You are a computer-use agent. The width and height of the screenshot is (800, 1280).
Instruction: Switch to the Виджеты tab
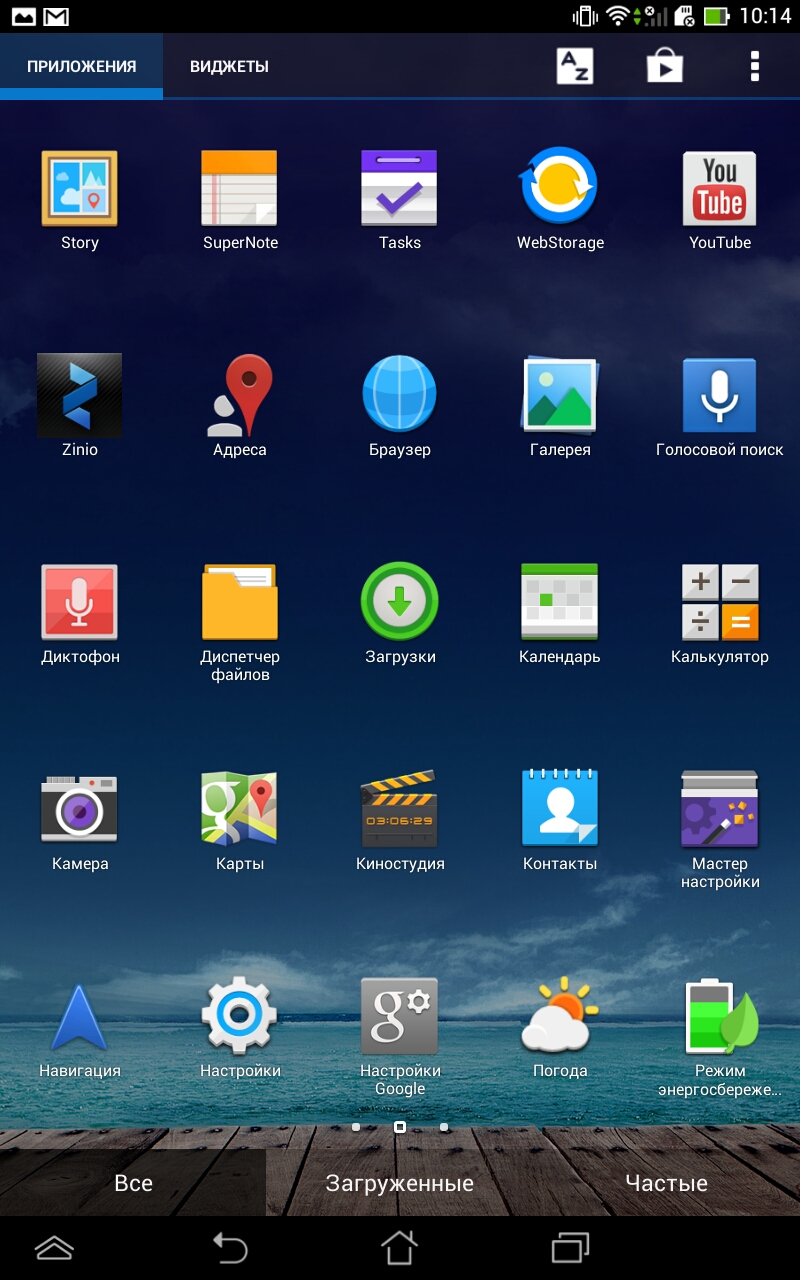pos(229,67)
